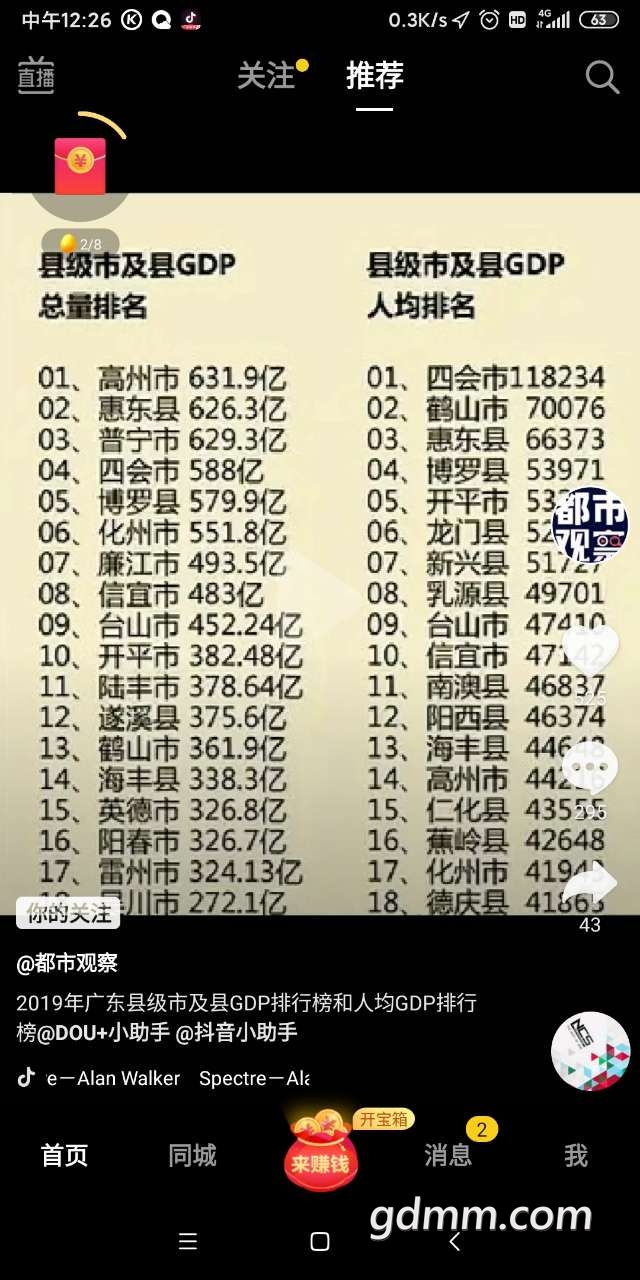Switch to the 关注 tab

267,76
